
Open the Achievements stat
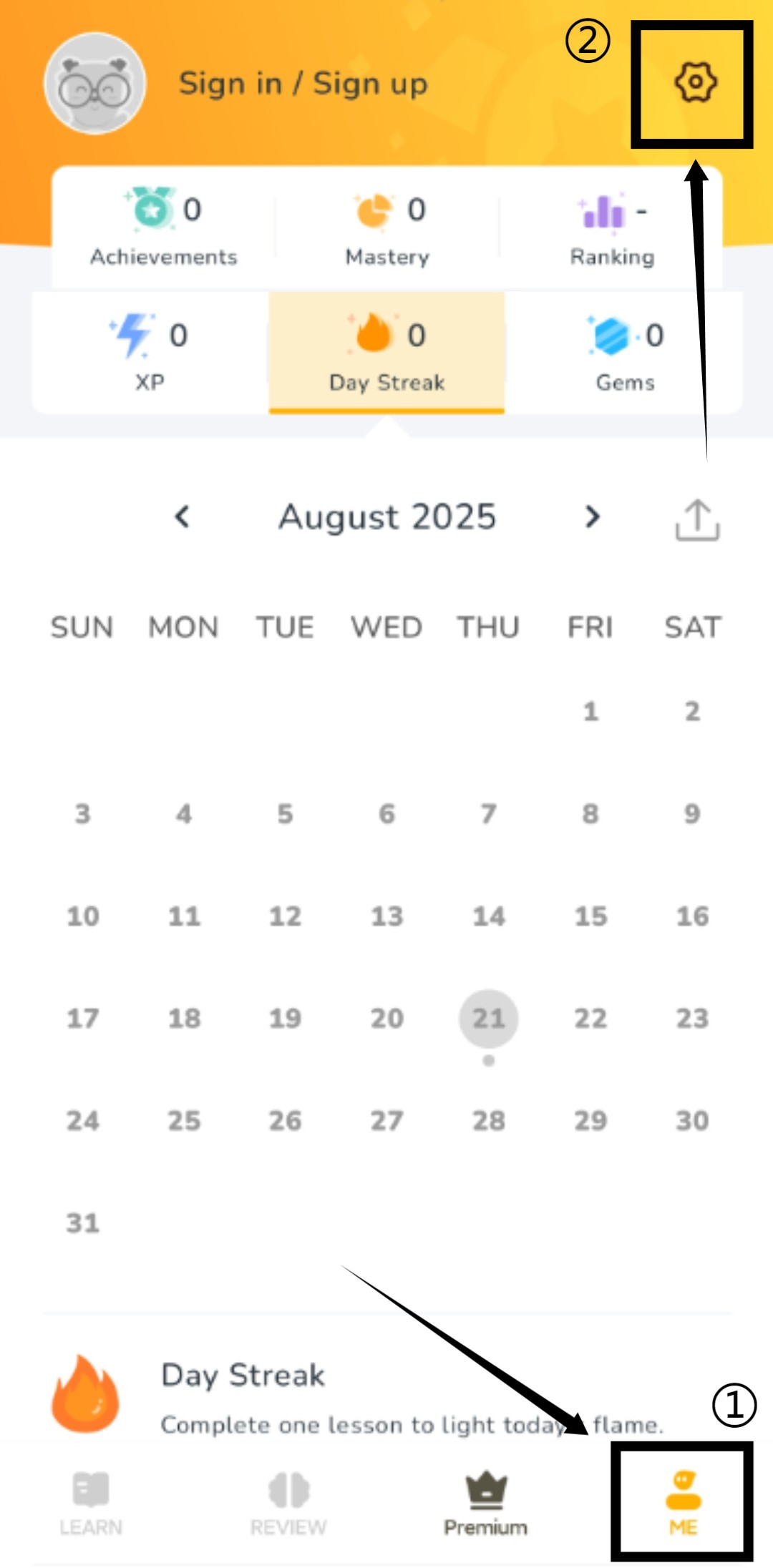click(x=164, y=228)
